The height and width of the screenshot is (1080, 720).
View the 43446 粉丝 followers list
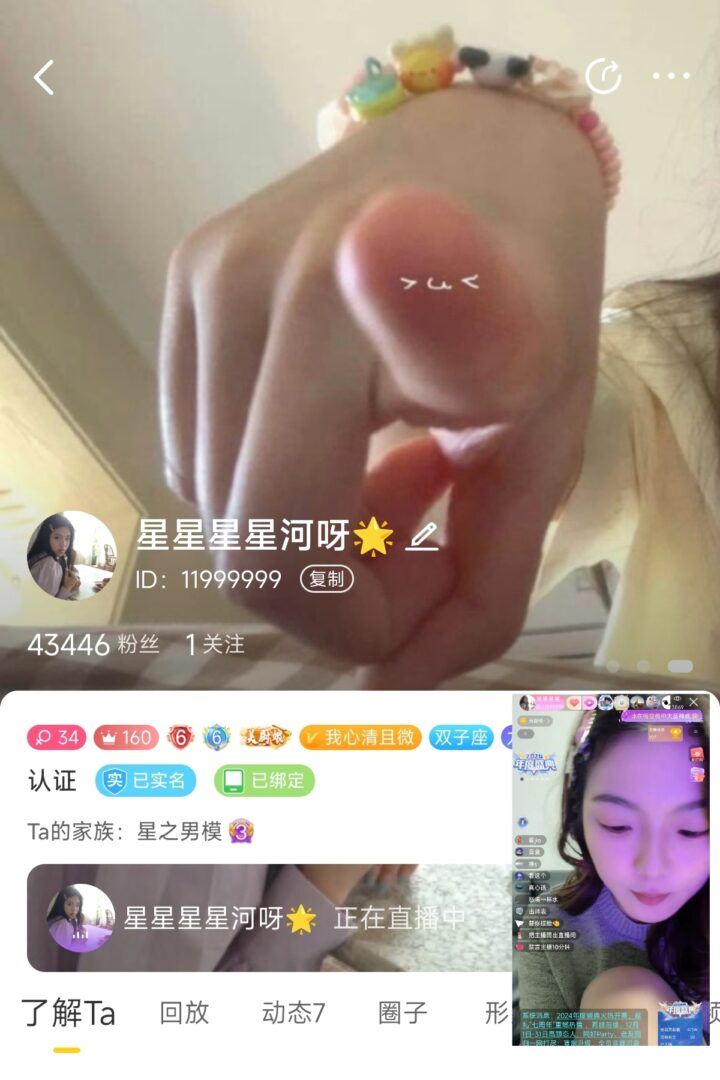coord(93,645)
